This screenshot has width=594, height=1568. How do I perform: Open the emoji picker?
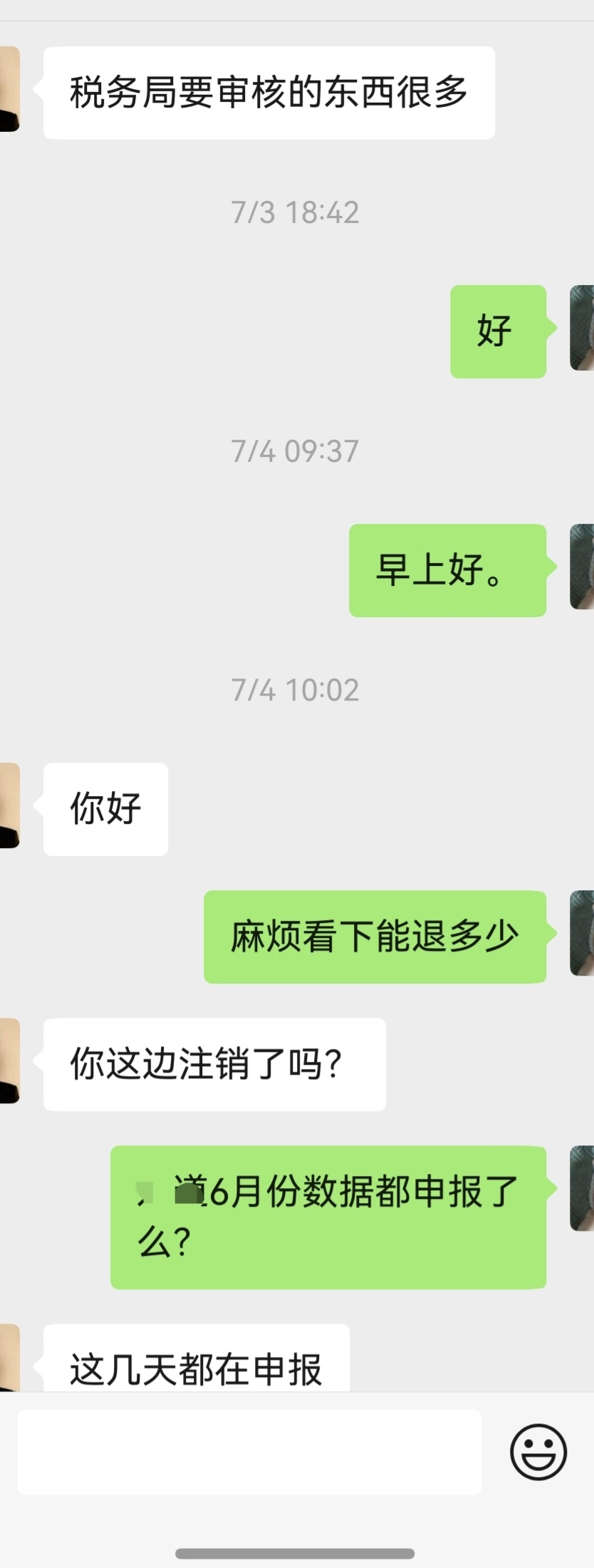pyautogui.click(x=538, y=1451)
